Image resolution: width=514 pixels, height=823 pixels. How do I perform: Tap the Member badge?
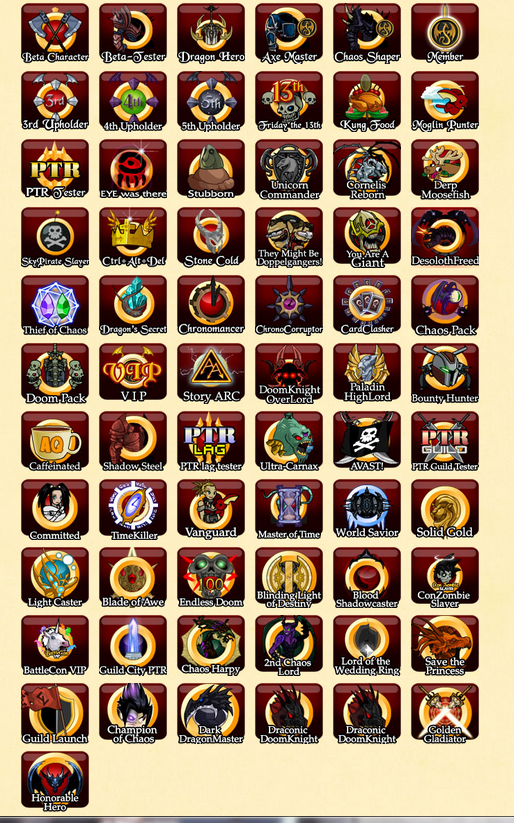pos(445,33)
